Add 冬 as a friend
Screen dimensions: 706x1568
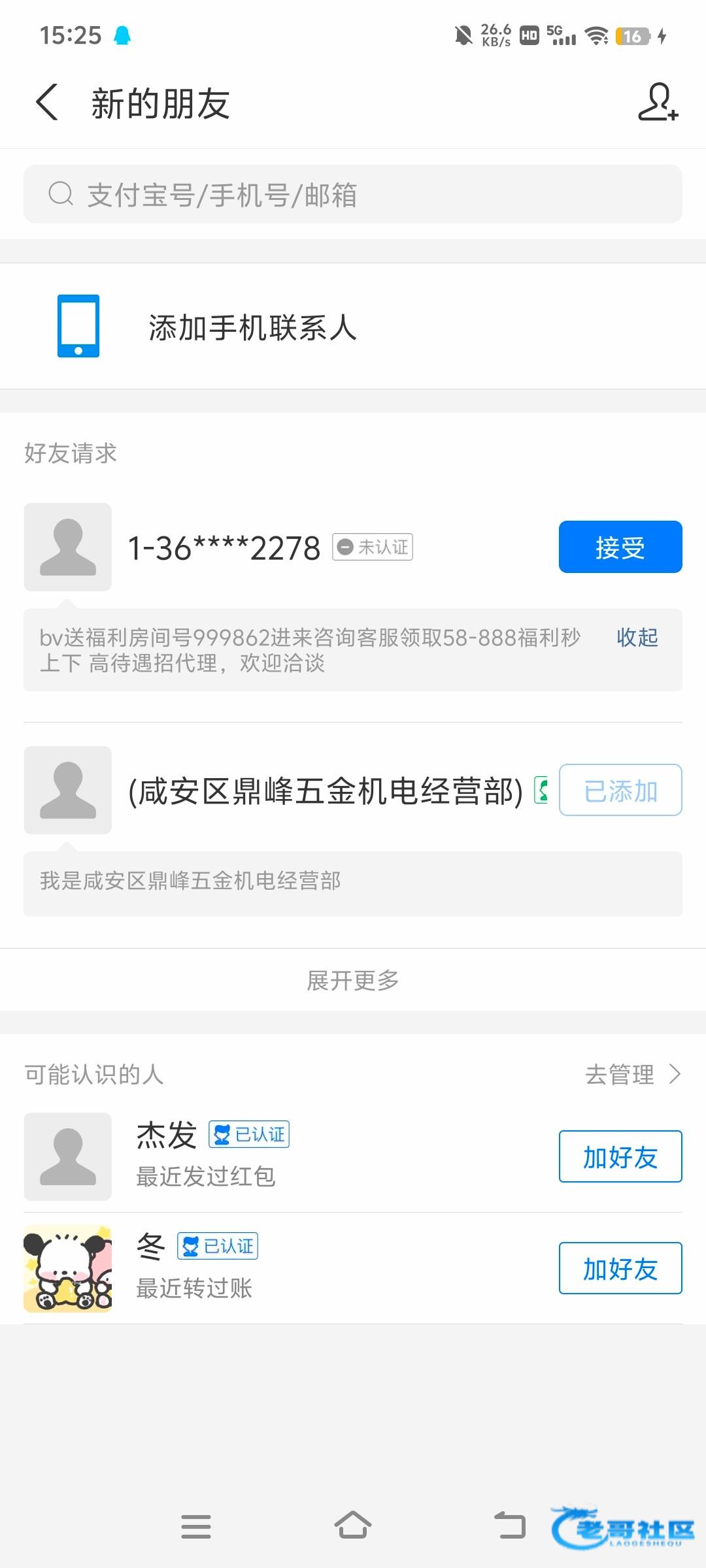[620, 1268]
